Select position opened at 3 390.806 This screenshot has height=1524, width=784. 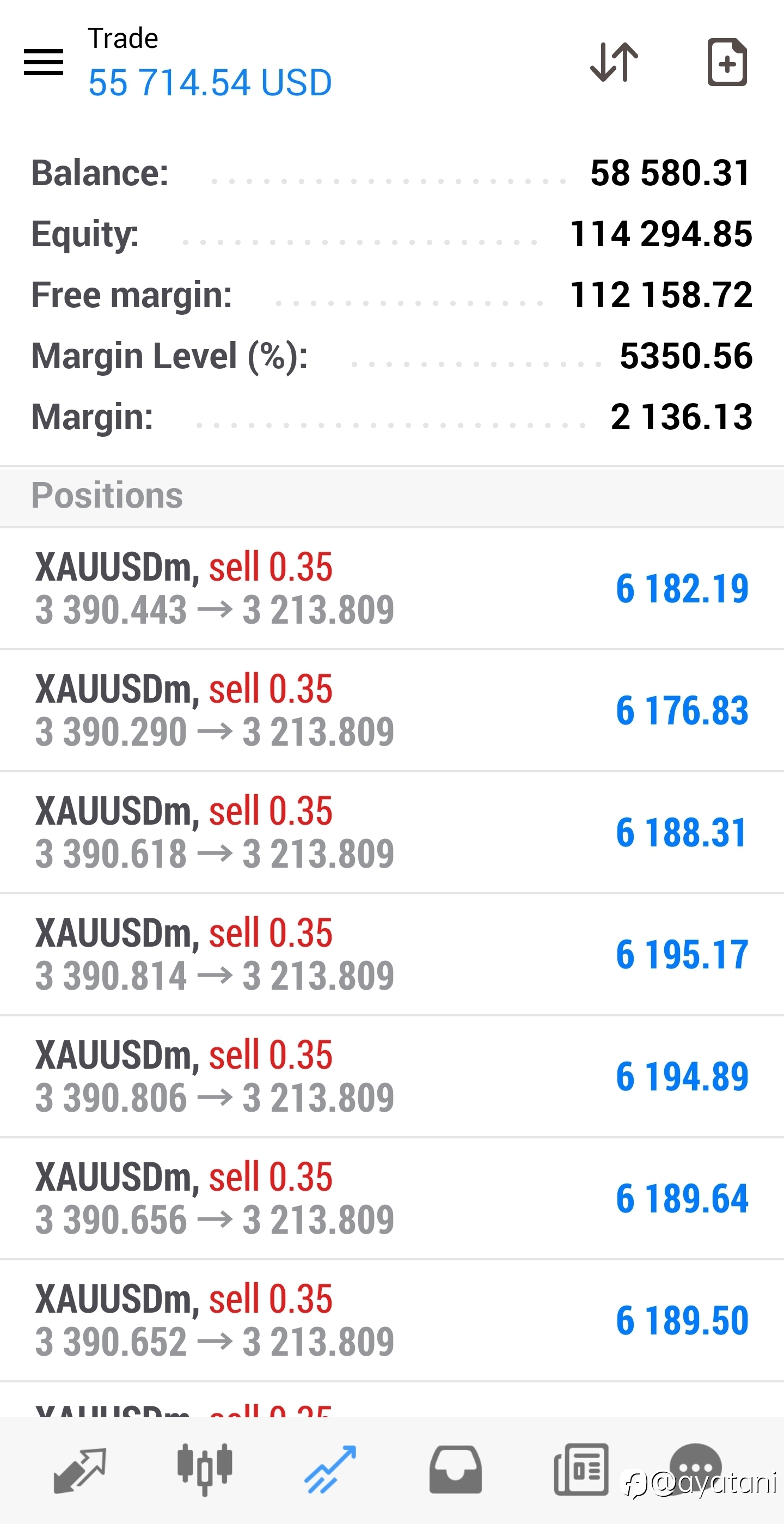[x=392, y=1077]
